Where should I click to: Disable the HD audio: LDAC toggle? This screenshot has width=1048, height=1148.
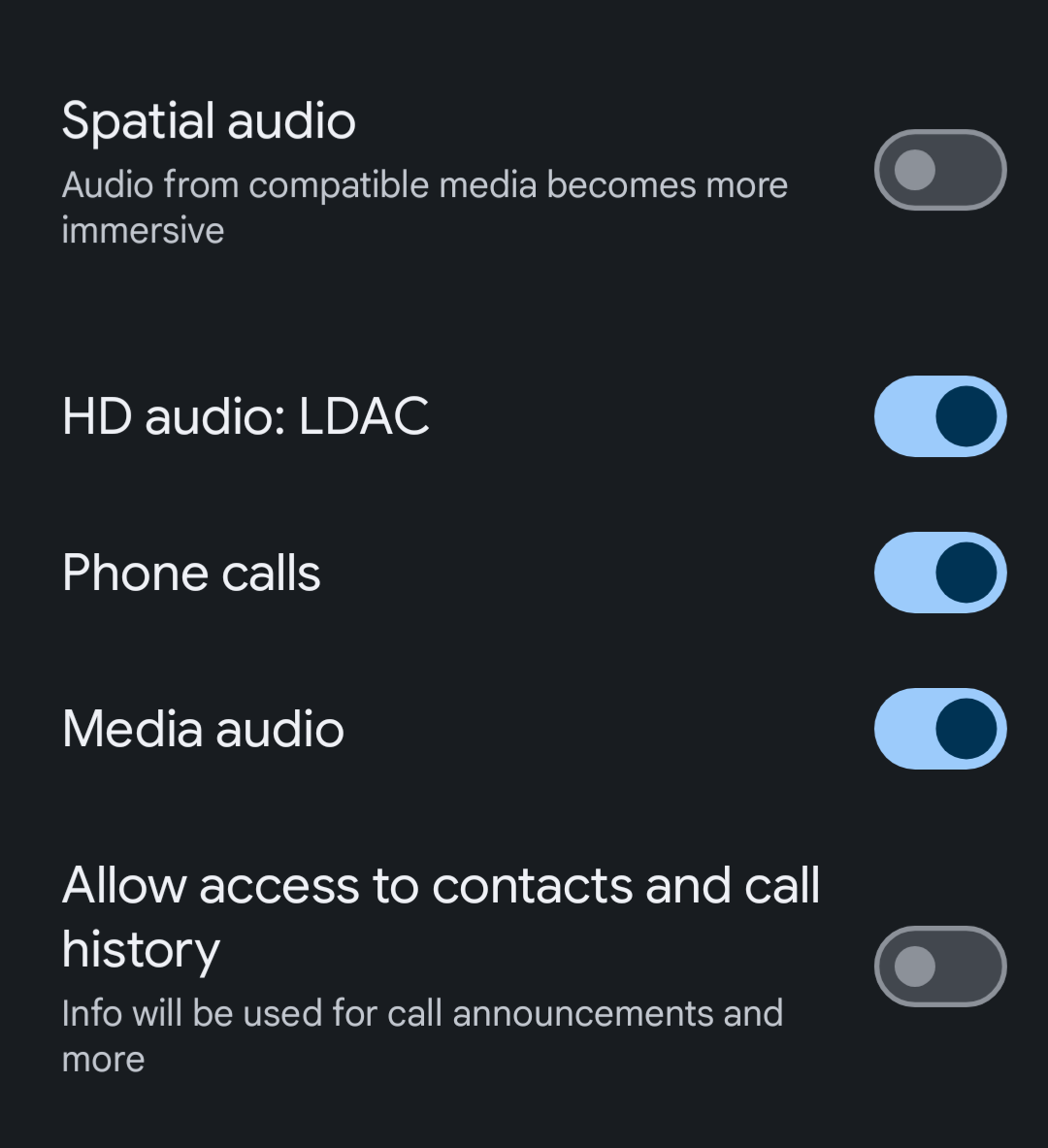click(939, 416)
